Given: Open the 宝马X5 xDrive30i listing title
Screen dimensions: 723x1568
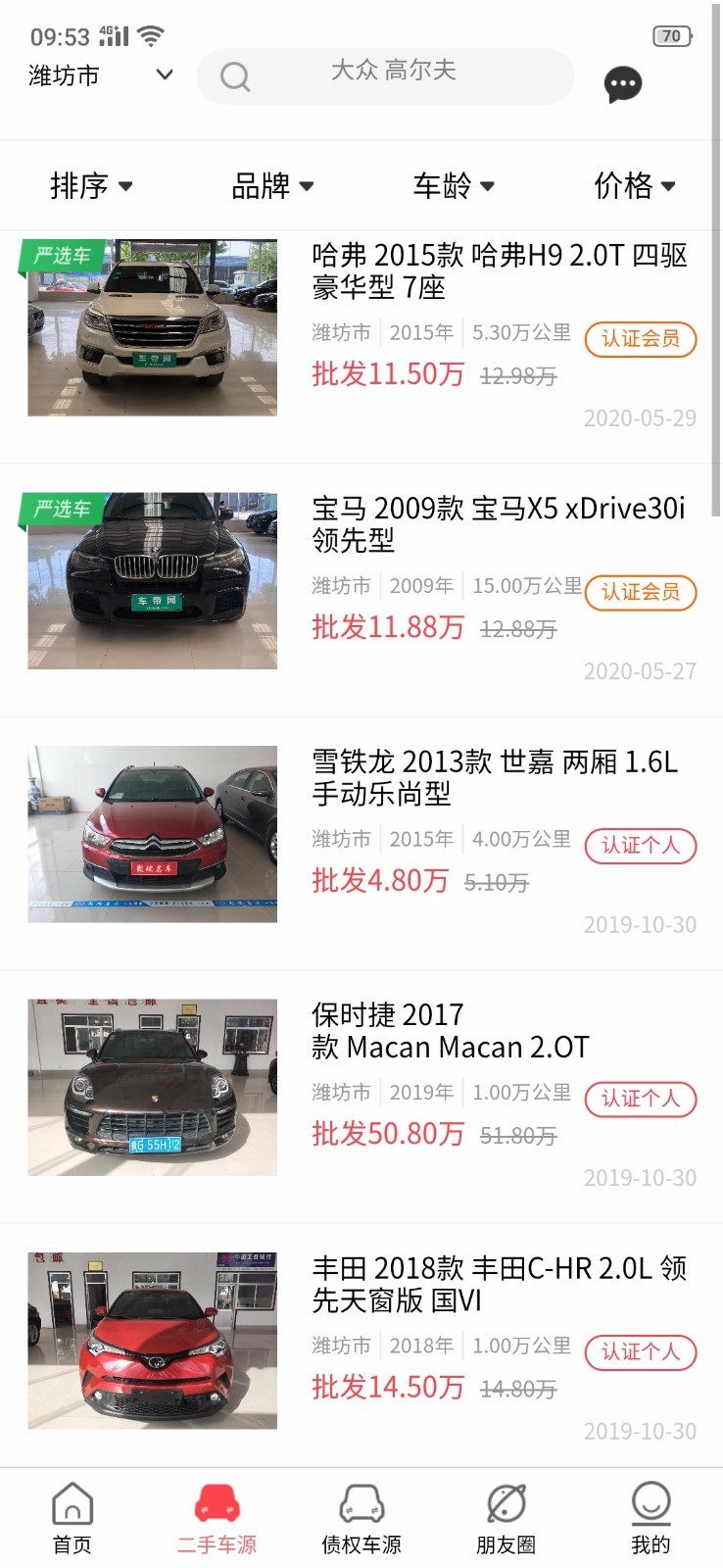Looking at the screenshot, I should click(500, 524).
